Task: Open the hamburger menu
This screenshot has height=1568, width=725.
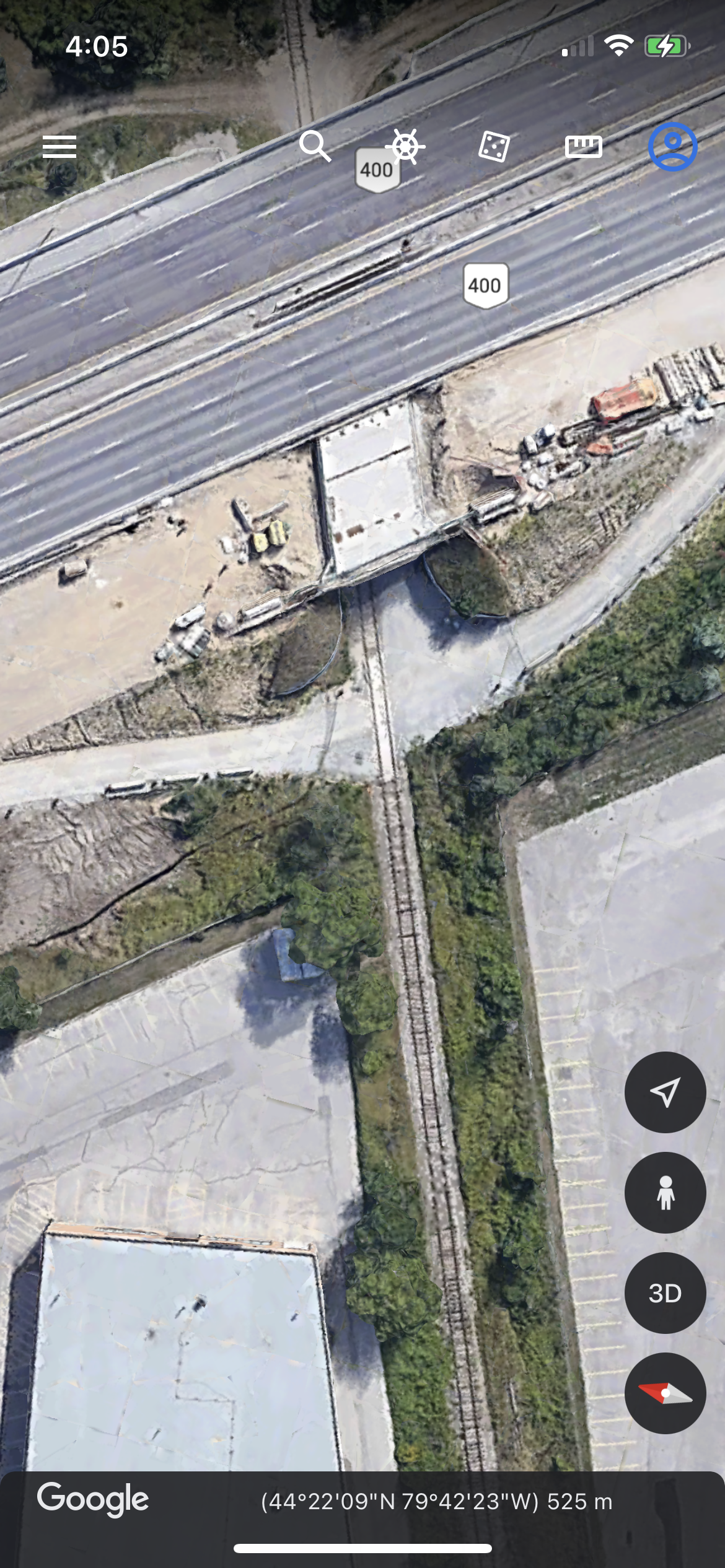Action: 59,147
